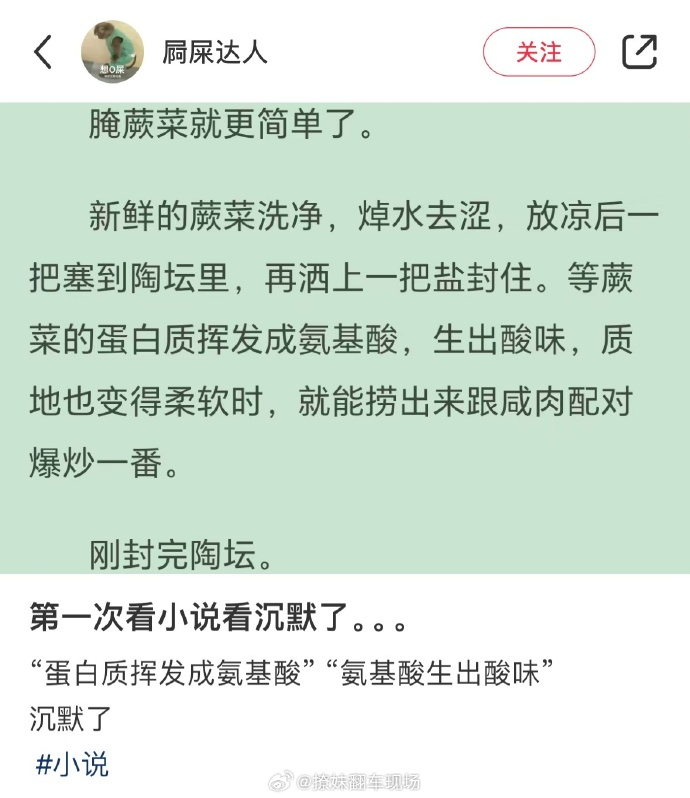
Task: Share this post via the share icon
Action: [x=639, y=52]
